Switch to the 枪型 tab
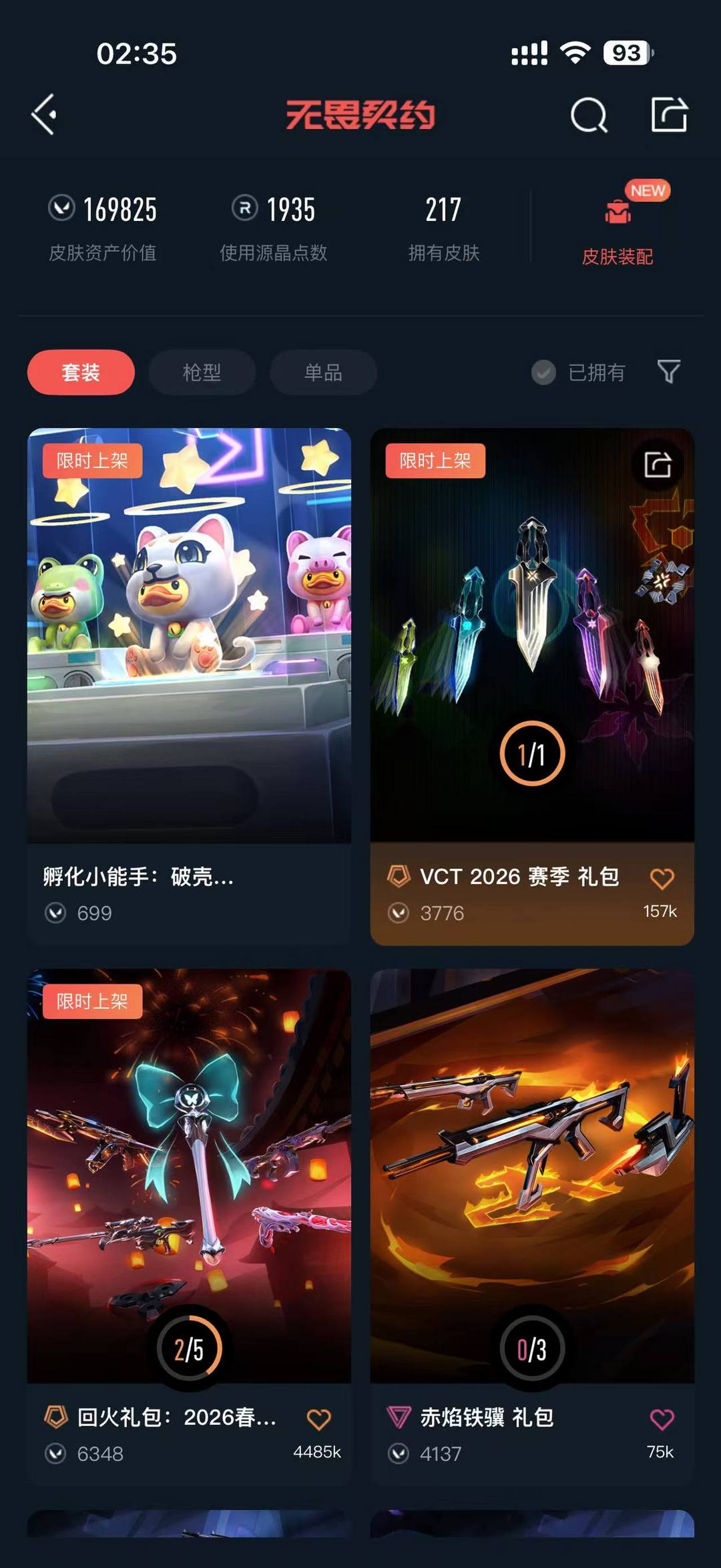Image resolution: width=721 pixels, height=1568 pixels. [202, 373]
